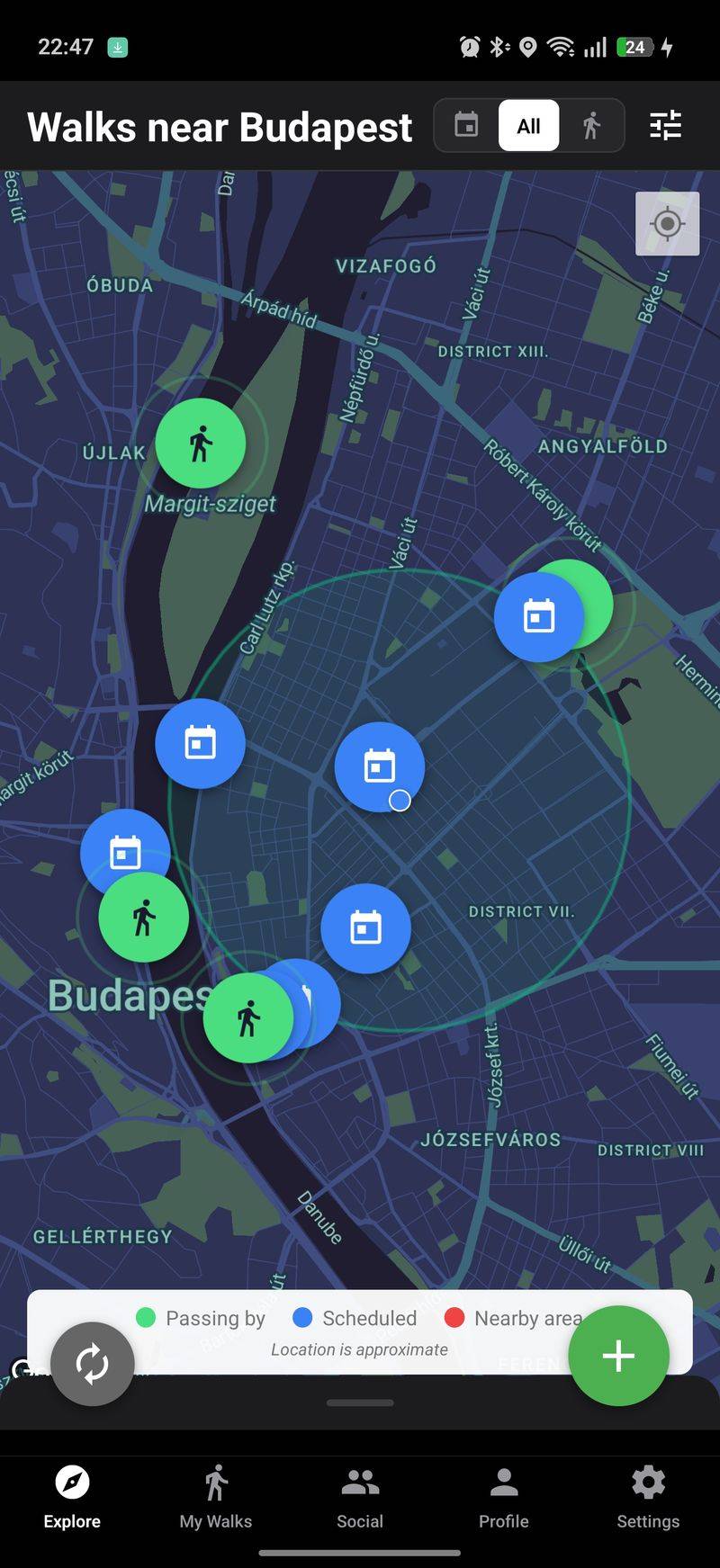Select the All walks filter
This screenshot has width=720, height=1568.
[x=528, y=125]
